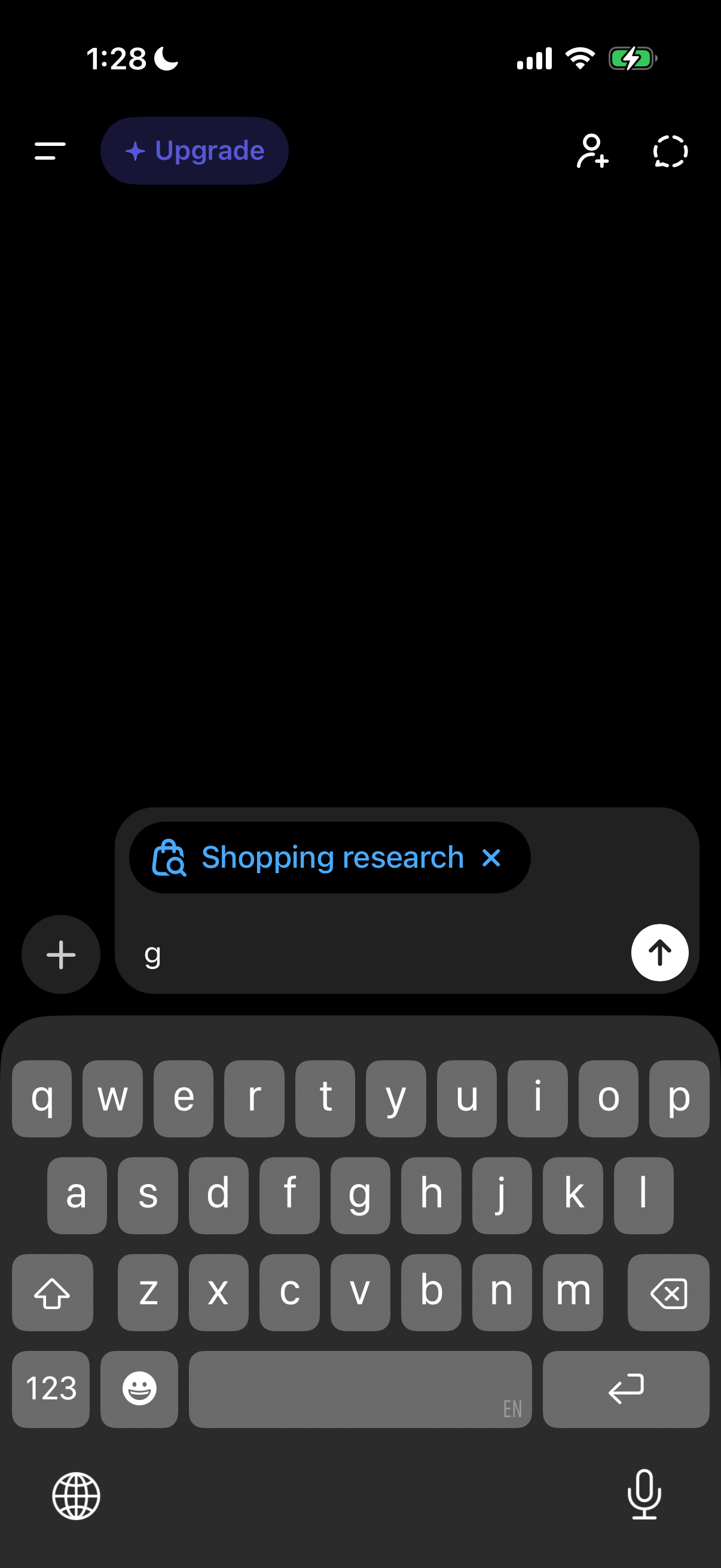Open the emoji keyboard
Screen dimensions: 721x1568
(x=139, y=1389)
